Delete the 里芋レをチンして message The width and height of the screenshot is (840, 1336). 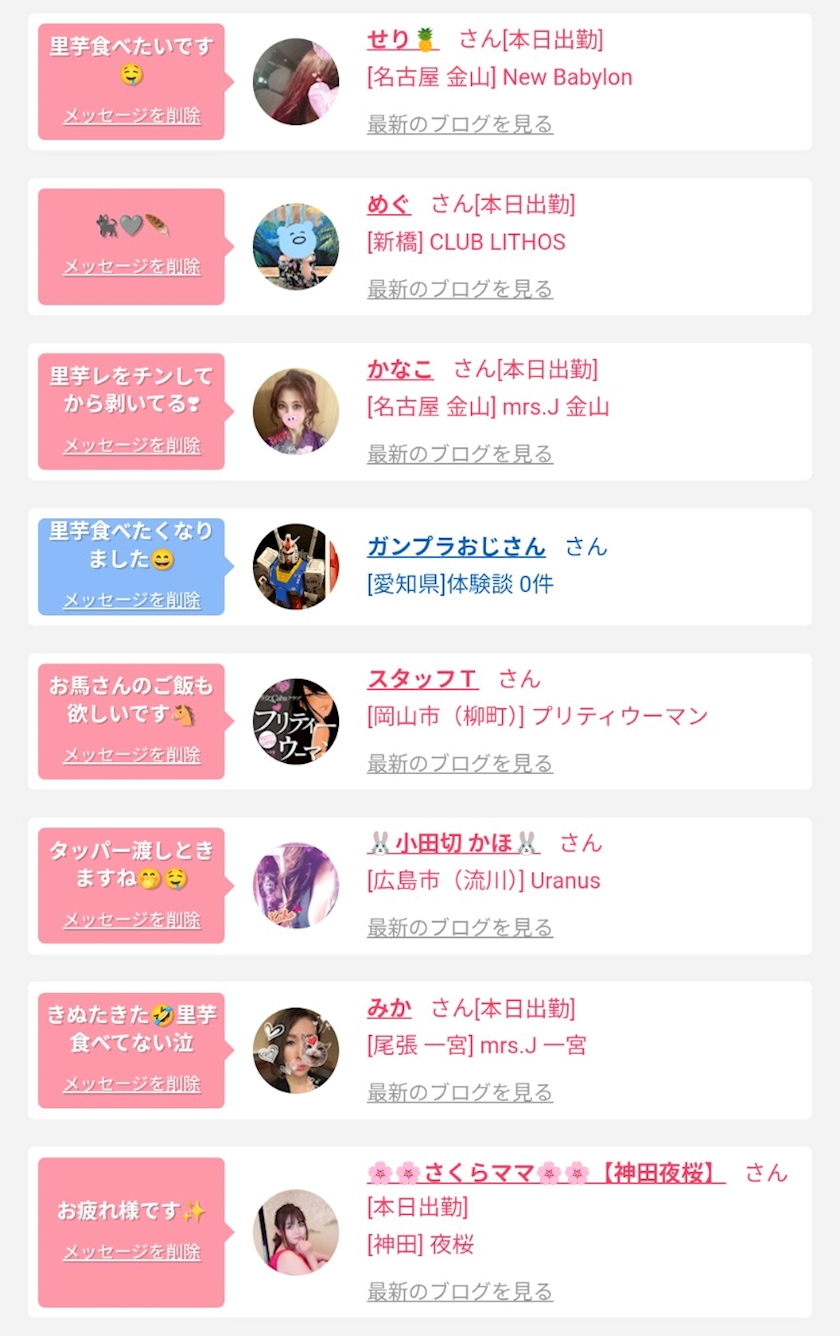tap(132, 446)
